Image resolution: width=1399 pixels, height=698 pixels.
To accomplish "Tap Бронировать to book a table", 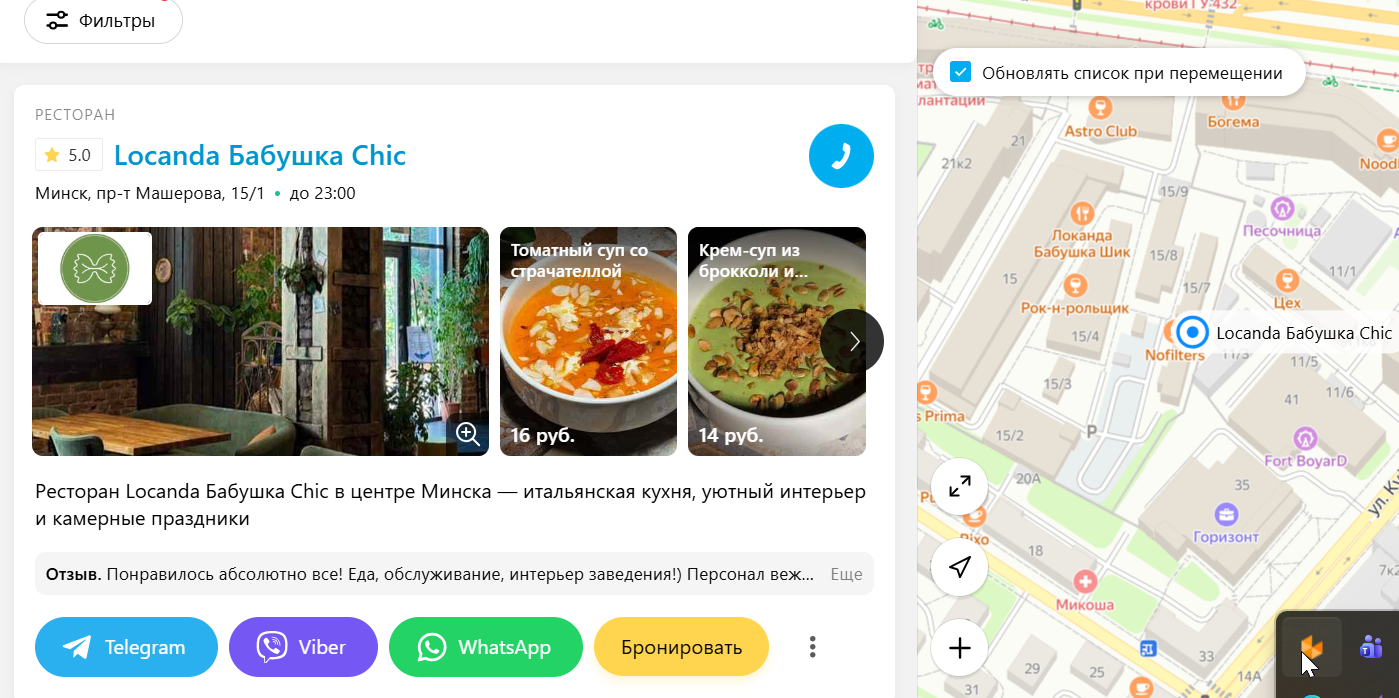I will [x=681, y=647].
